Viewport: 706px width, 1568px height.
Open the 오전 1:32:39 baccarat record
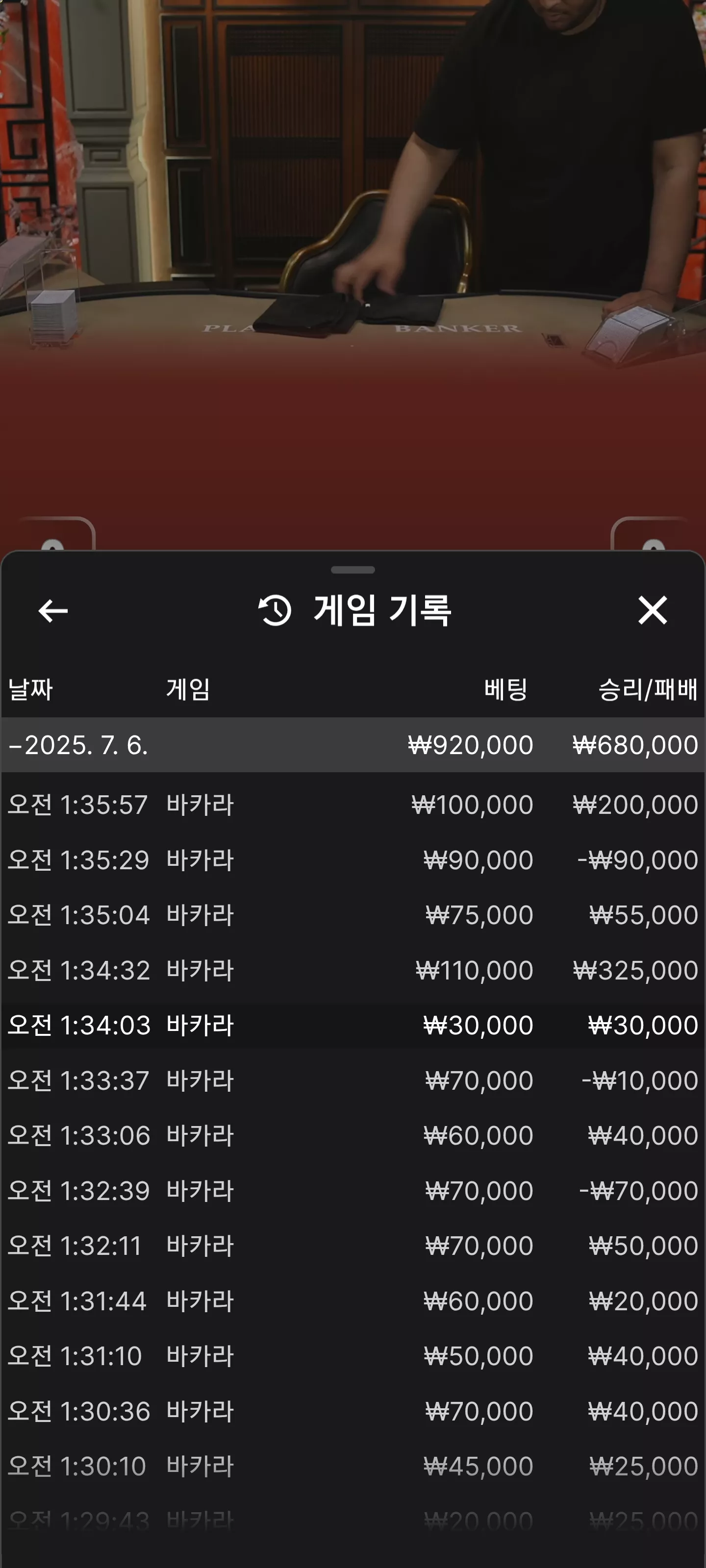click(x=353, y=1191)
